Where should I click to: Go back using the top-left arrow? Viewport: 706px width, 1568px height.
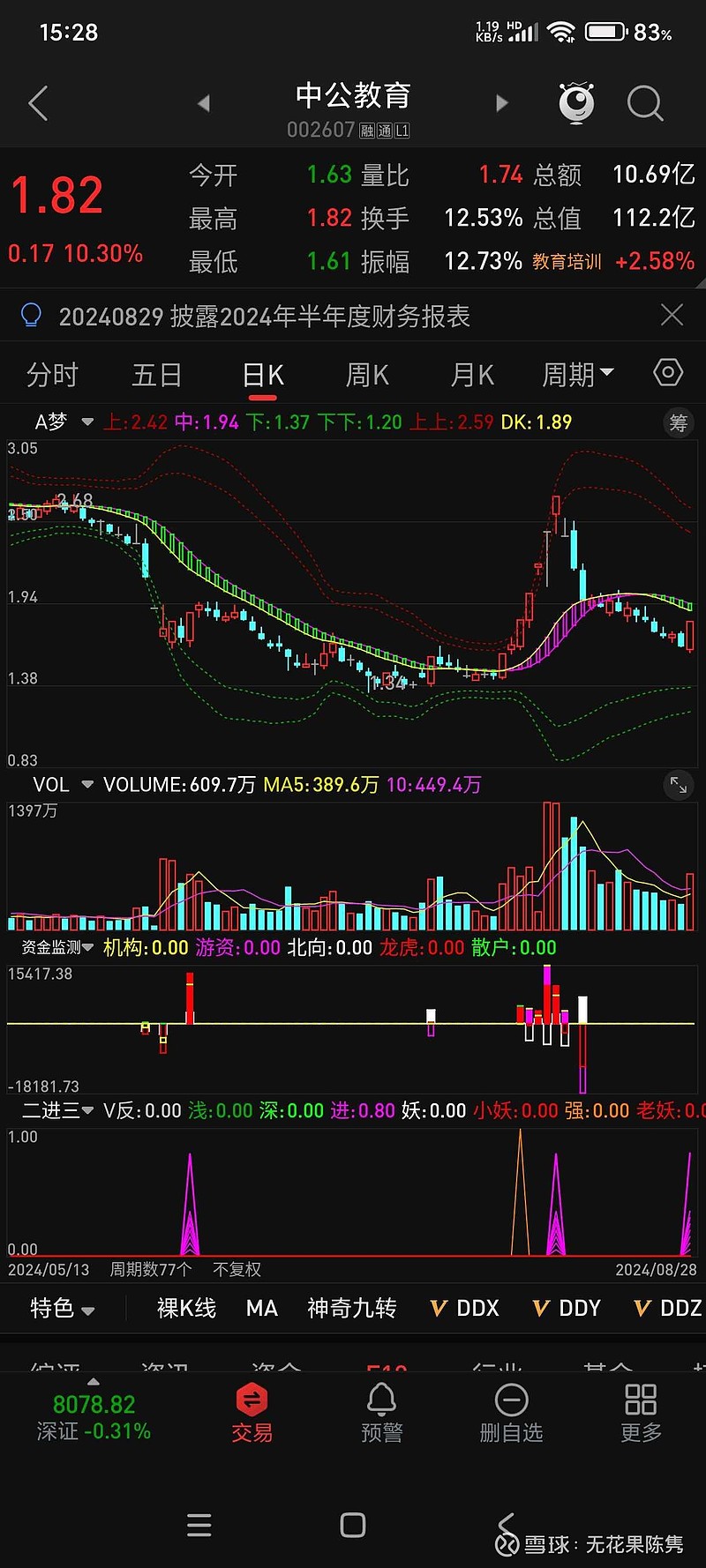pyautogui.click(x=38, y=103)
